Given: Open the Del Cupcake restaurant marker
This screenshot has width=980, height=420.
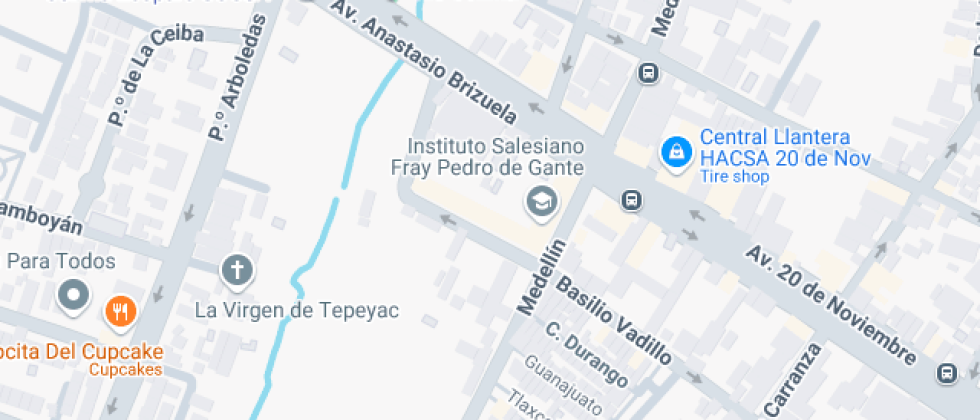Looking at the screenshot, I should pyautogui.click(x=121, y=311).
